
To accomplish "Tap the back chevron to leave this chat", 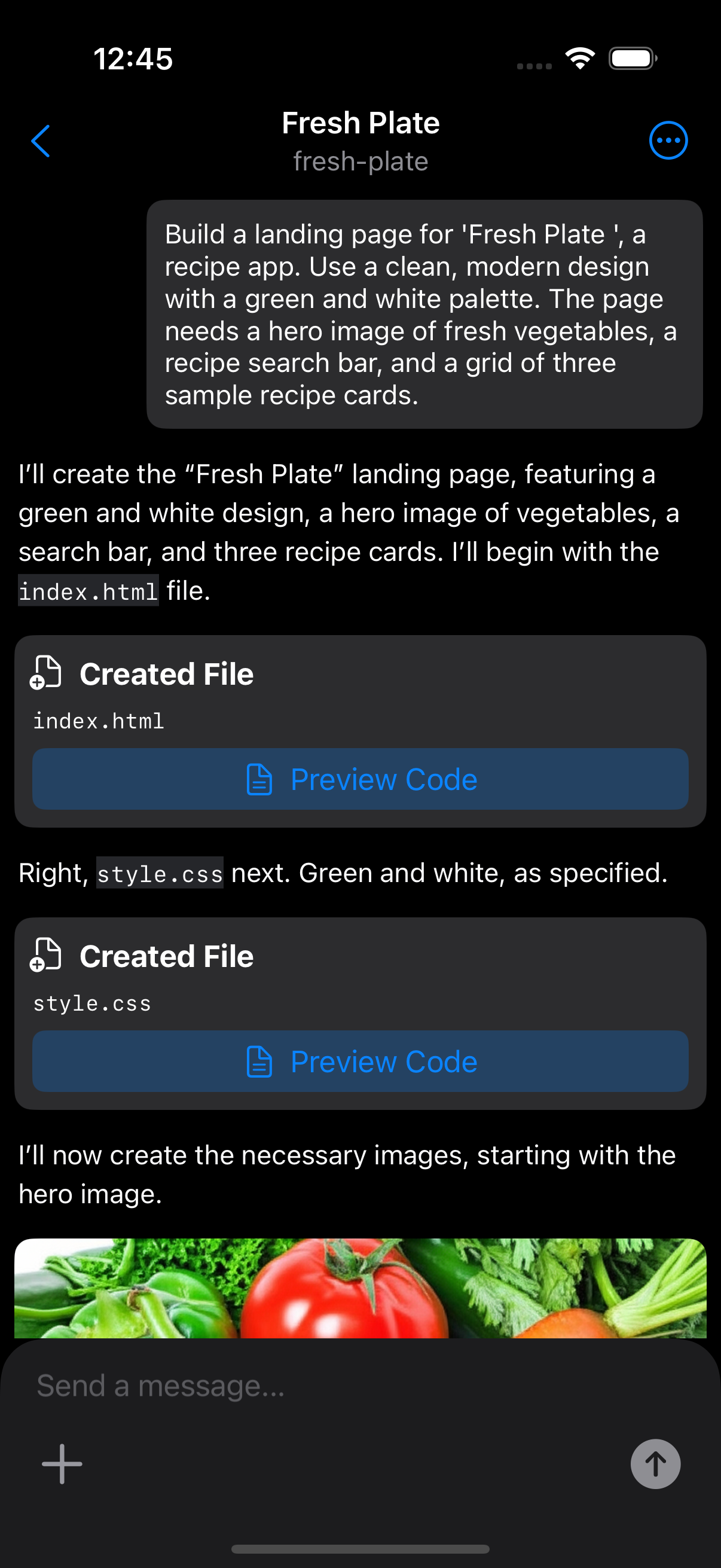I will (40, 140).
